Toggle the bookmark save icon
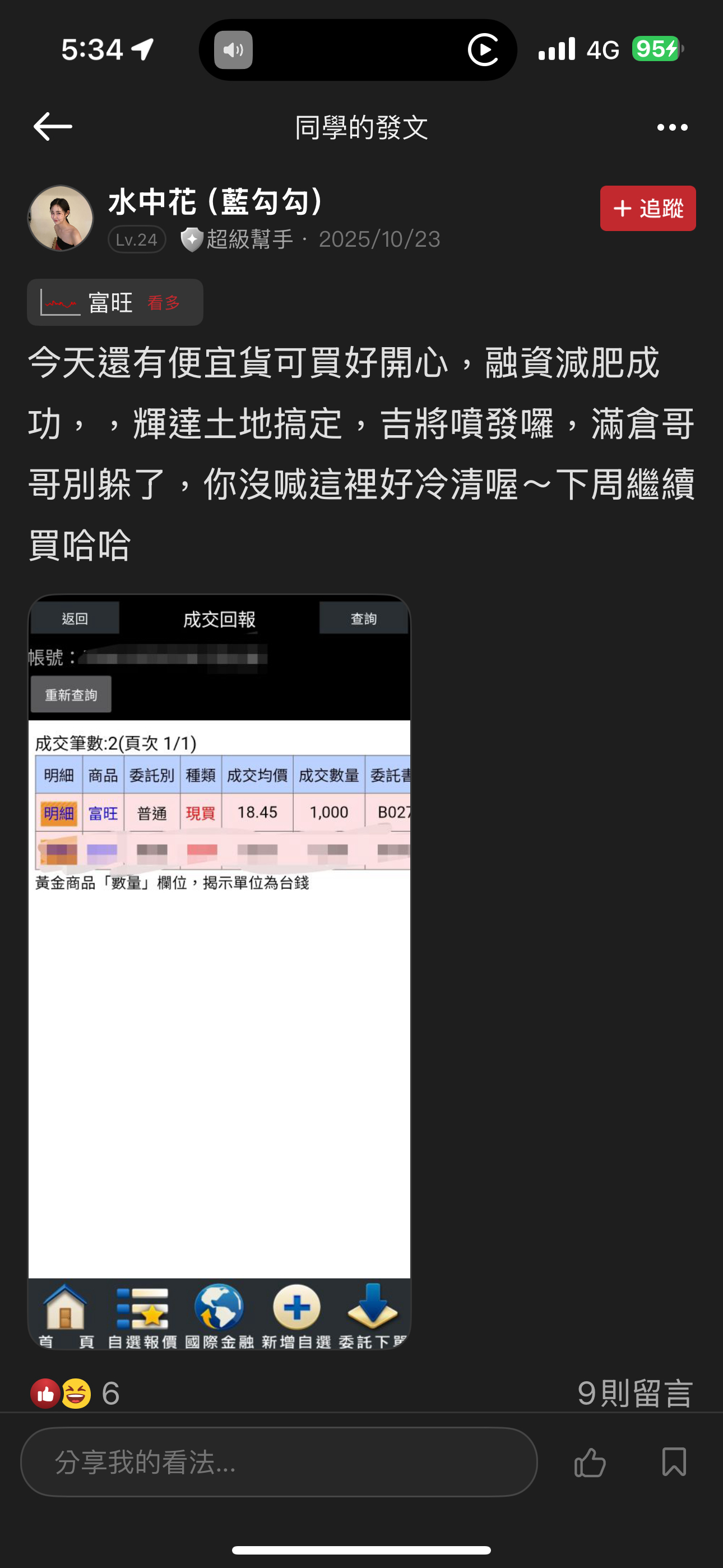Viewport: 723px width, 1568px height. point(675,1463)
